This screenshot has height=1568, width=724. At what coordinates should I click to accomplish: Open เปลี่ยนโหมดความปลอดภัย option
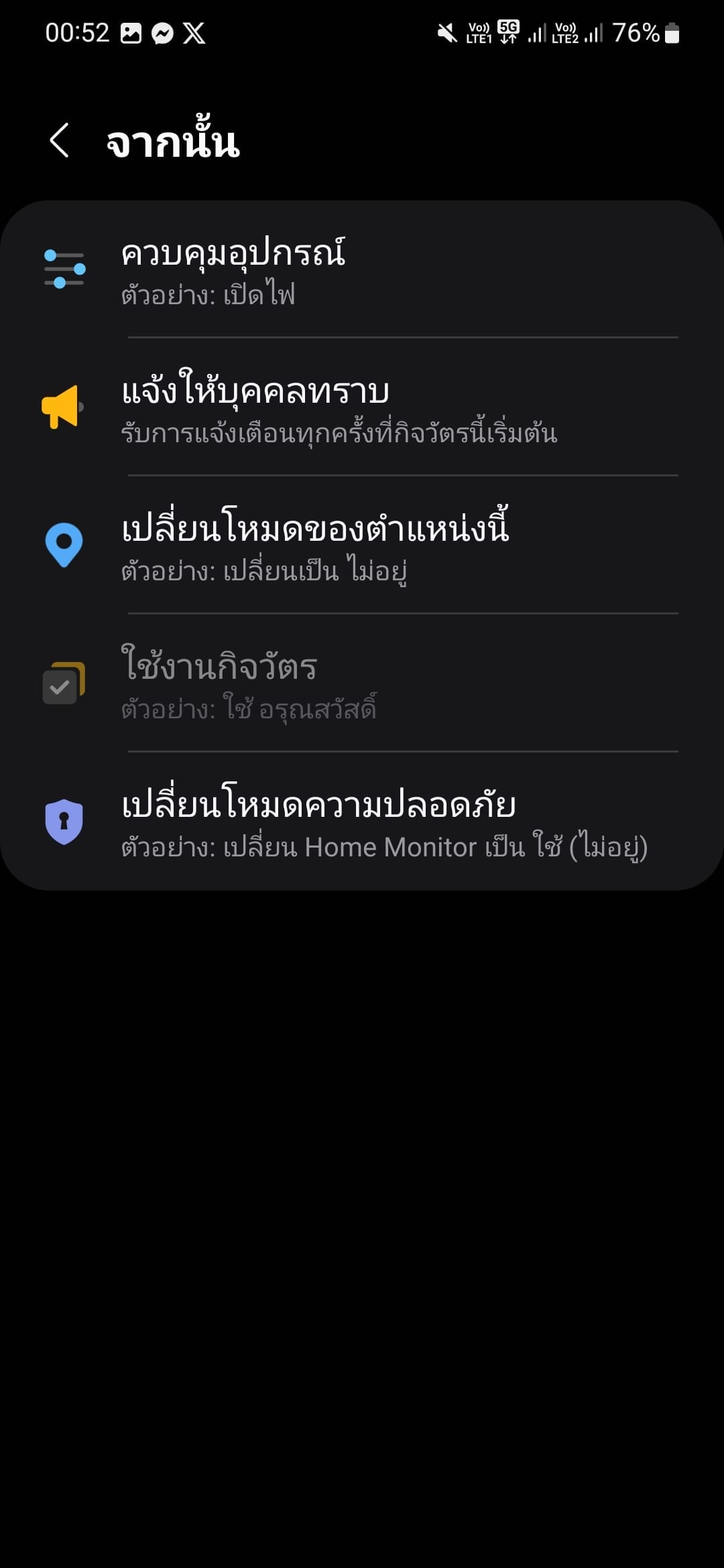[362, 822]
